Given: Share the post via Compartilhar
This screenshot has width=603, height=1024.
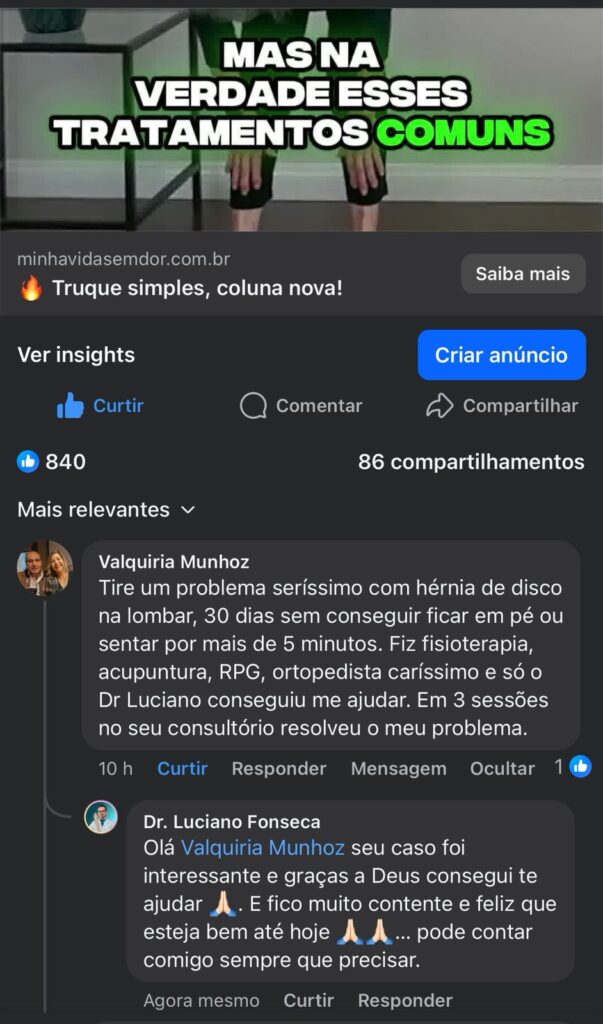Looking at the screenshot, I should (502, 406).
